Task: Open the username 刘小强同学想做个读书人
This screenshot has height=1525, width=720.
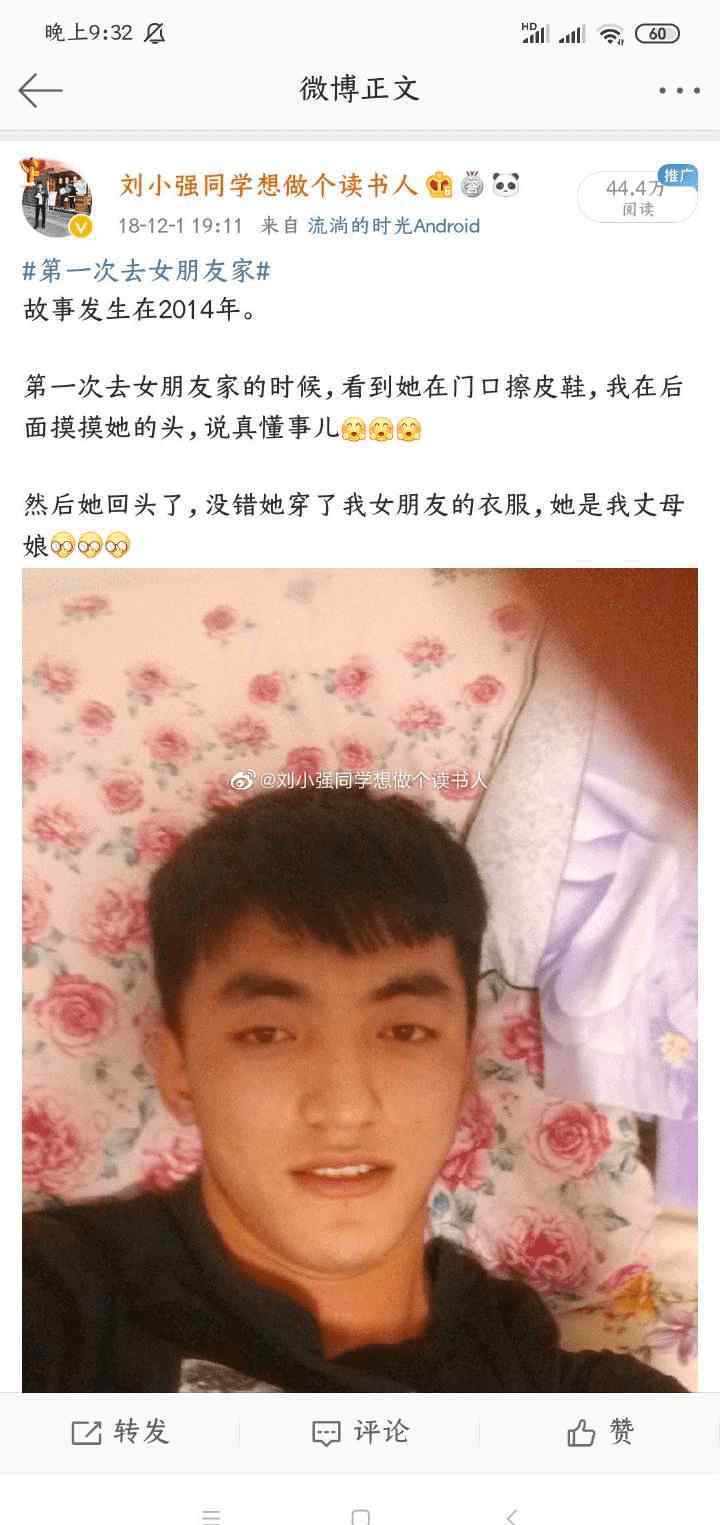Action: pos(268,184)
